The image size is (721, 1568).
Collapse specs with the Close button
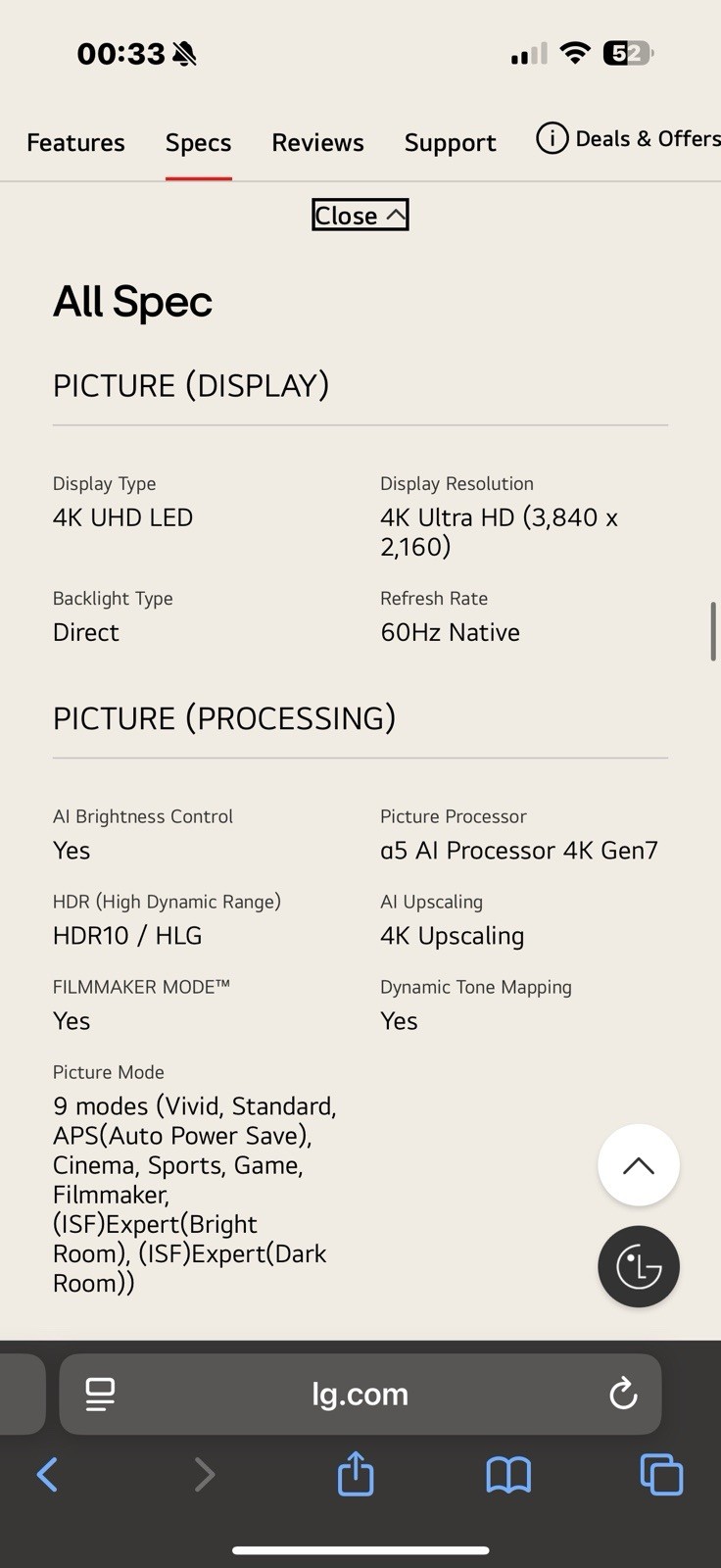(x=360, y=216)
